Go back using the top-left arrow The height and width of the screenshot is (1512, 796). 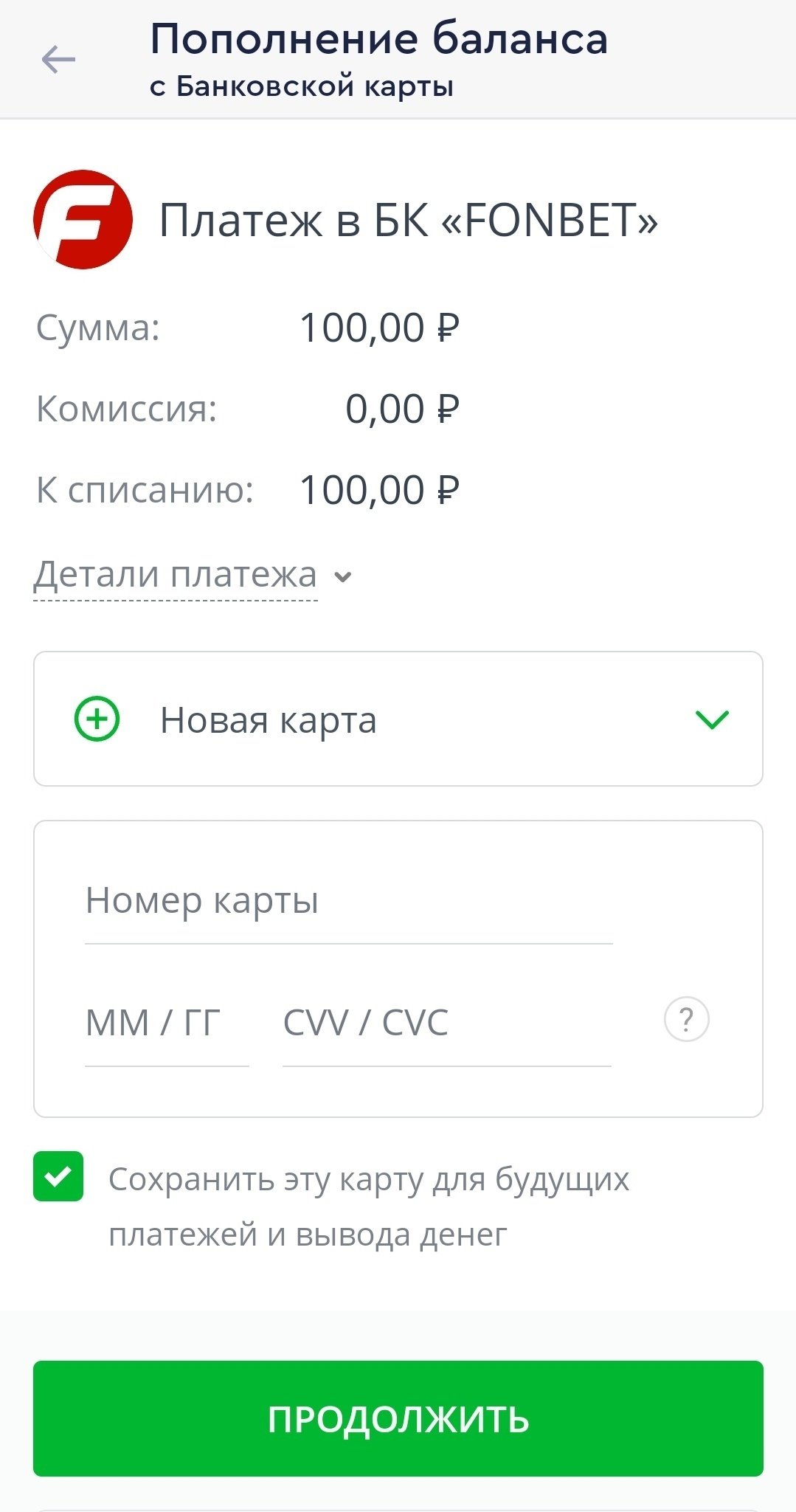coord(58,60)
